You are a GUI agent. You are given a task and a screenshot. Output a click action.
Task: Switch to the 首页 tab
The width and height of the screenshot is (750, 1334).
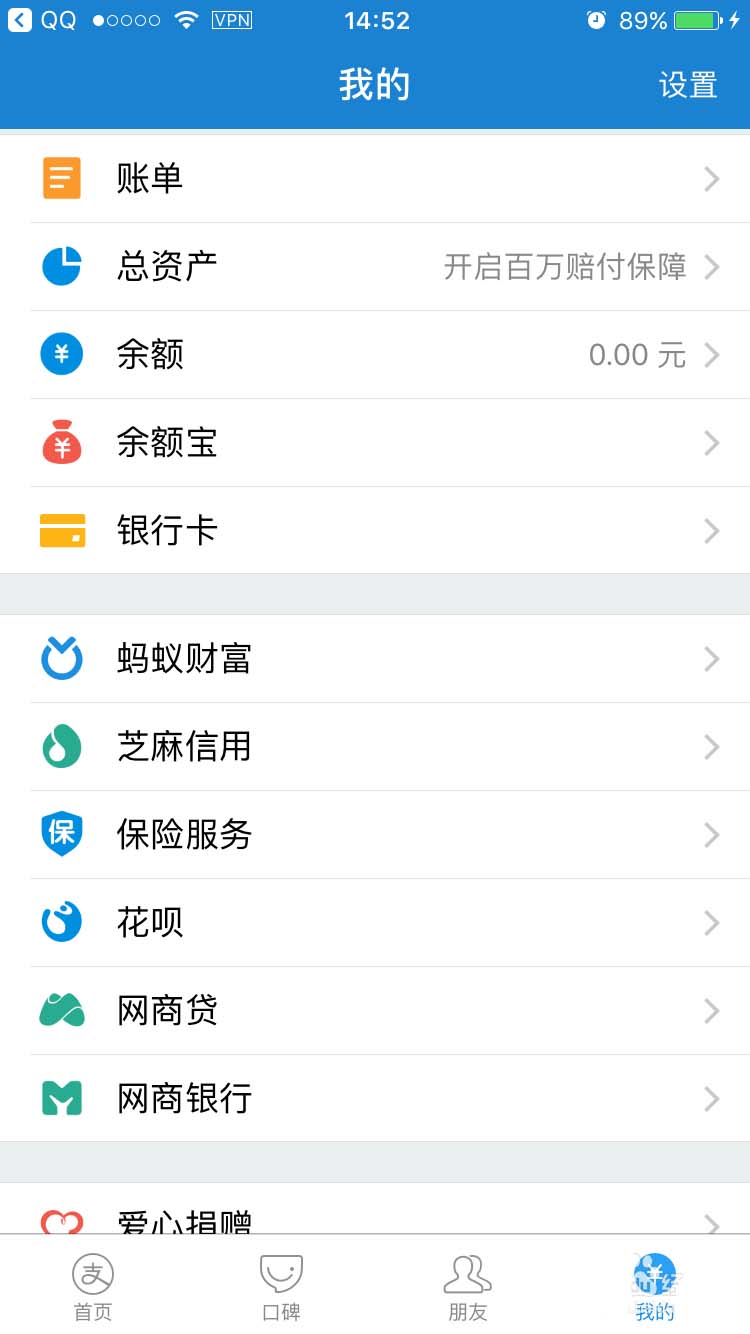point(93,1285)
